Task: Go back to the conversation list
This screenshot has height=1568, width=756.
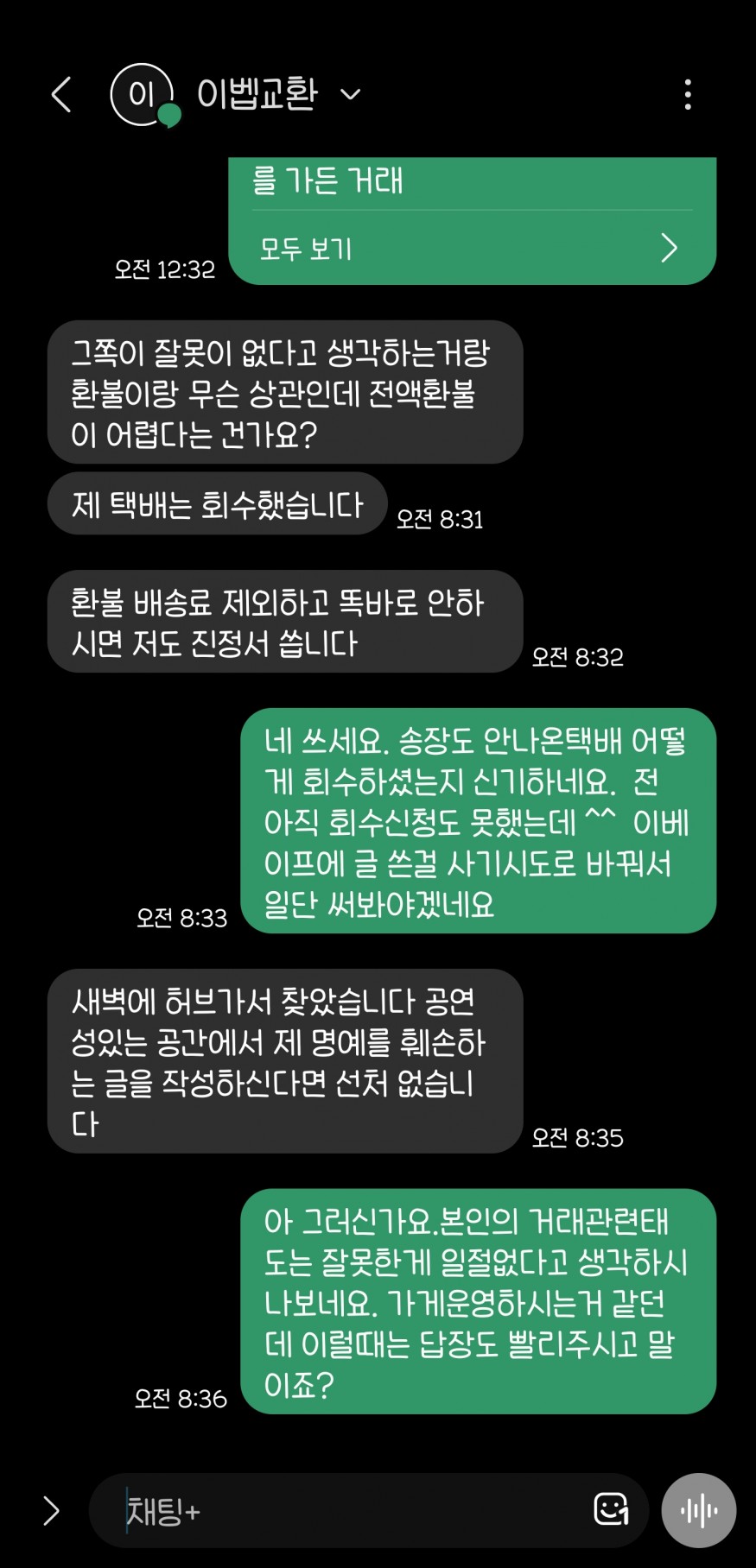Action: [61, 94]
